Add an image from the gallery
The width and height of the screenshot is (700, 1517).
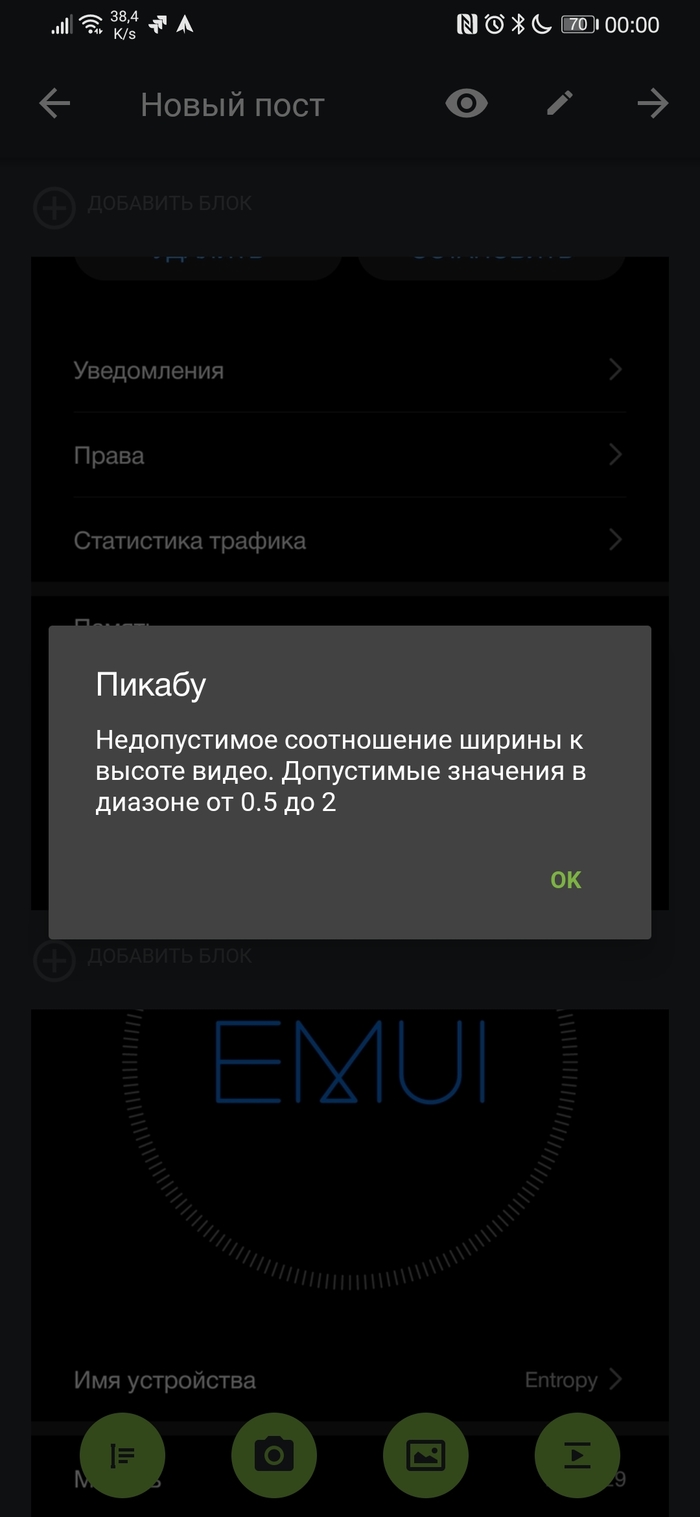click(426, 1455)
